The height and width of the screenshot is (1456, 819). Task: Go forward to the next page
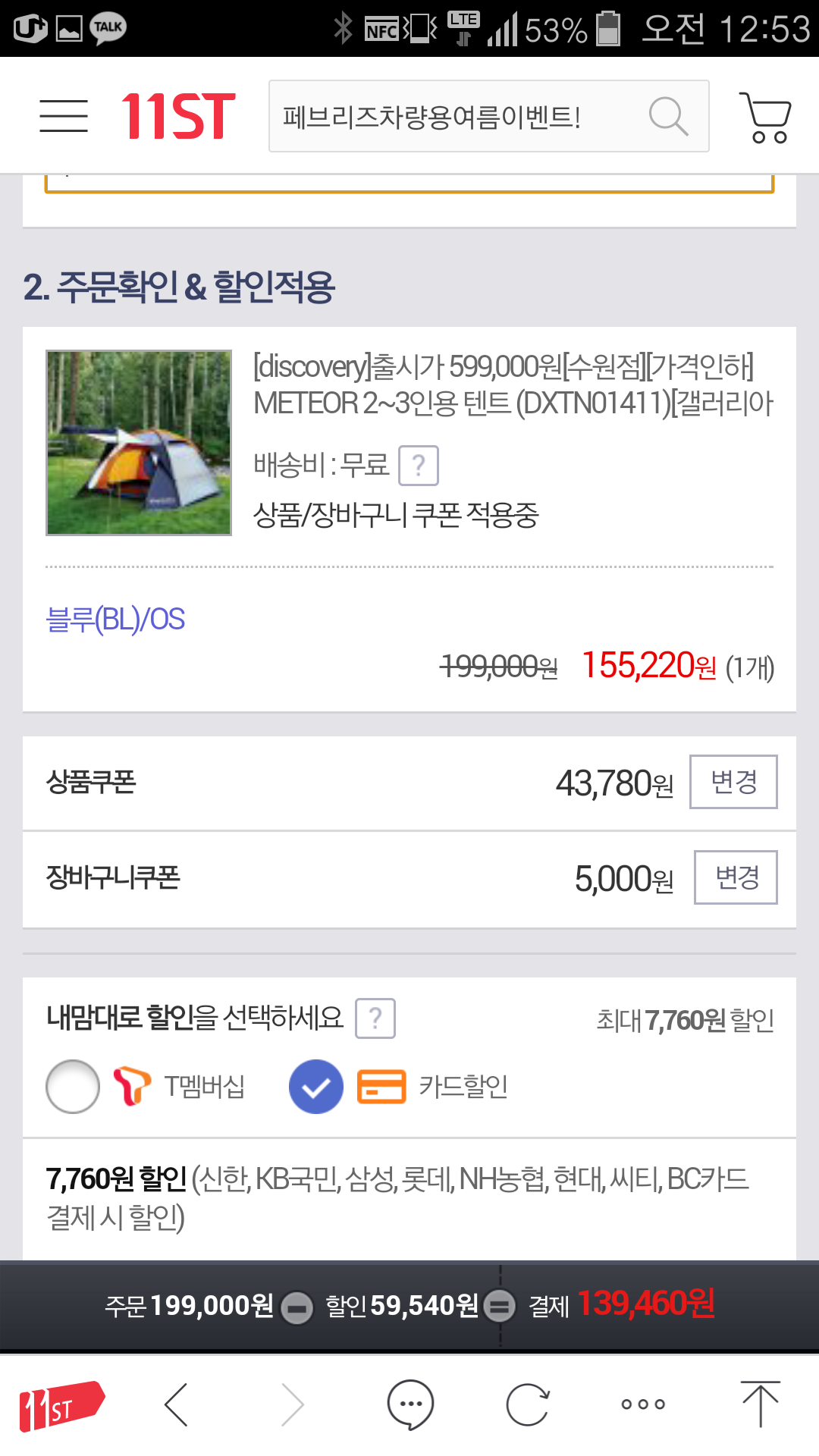293,1404
